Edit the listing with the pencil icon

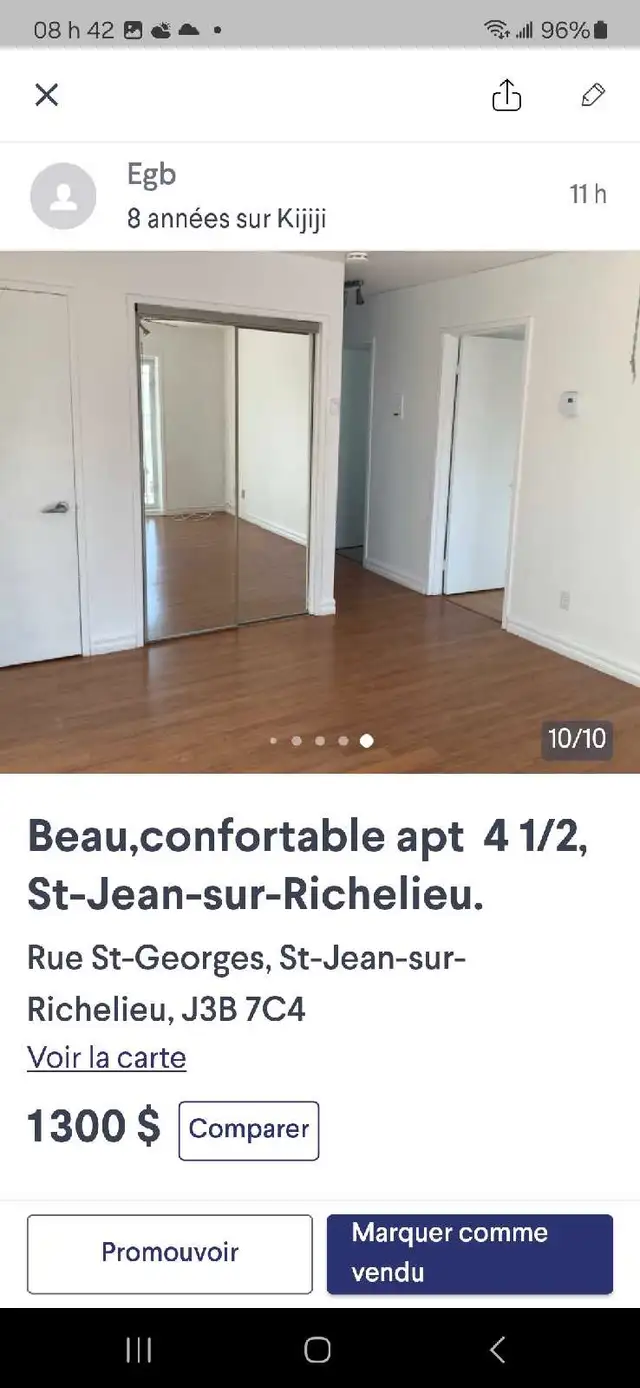point(593,95)
